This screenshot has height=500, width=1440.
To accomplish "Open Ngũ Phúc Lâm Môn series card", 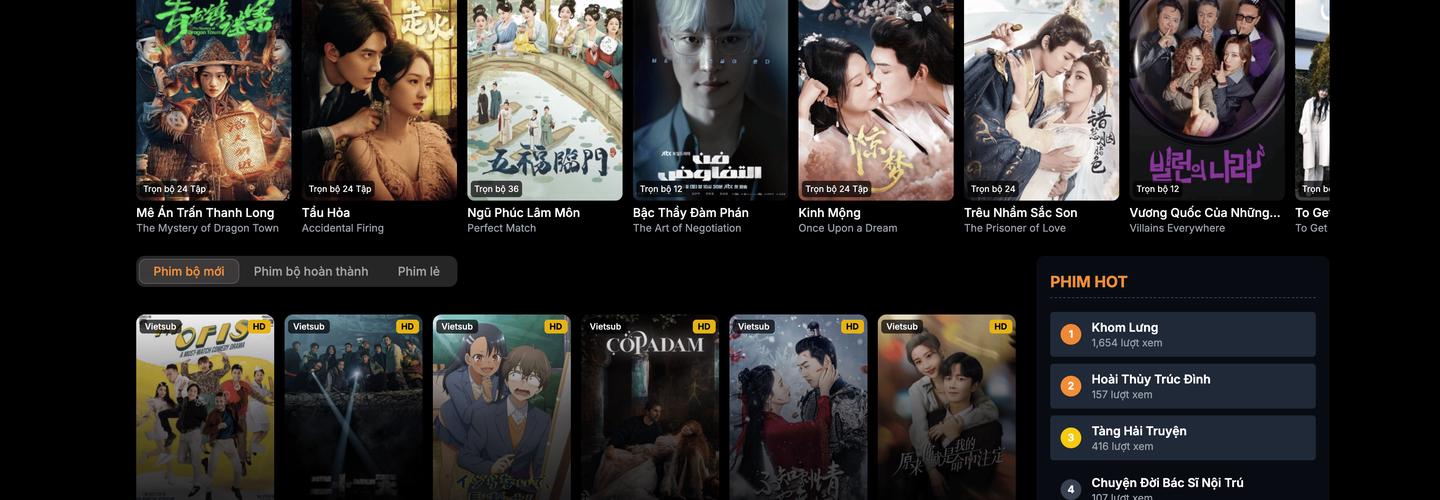I will coord(544,100).
